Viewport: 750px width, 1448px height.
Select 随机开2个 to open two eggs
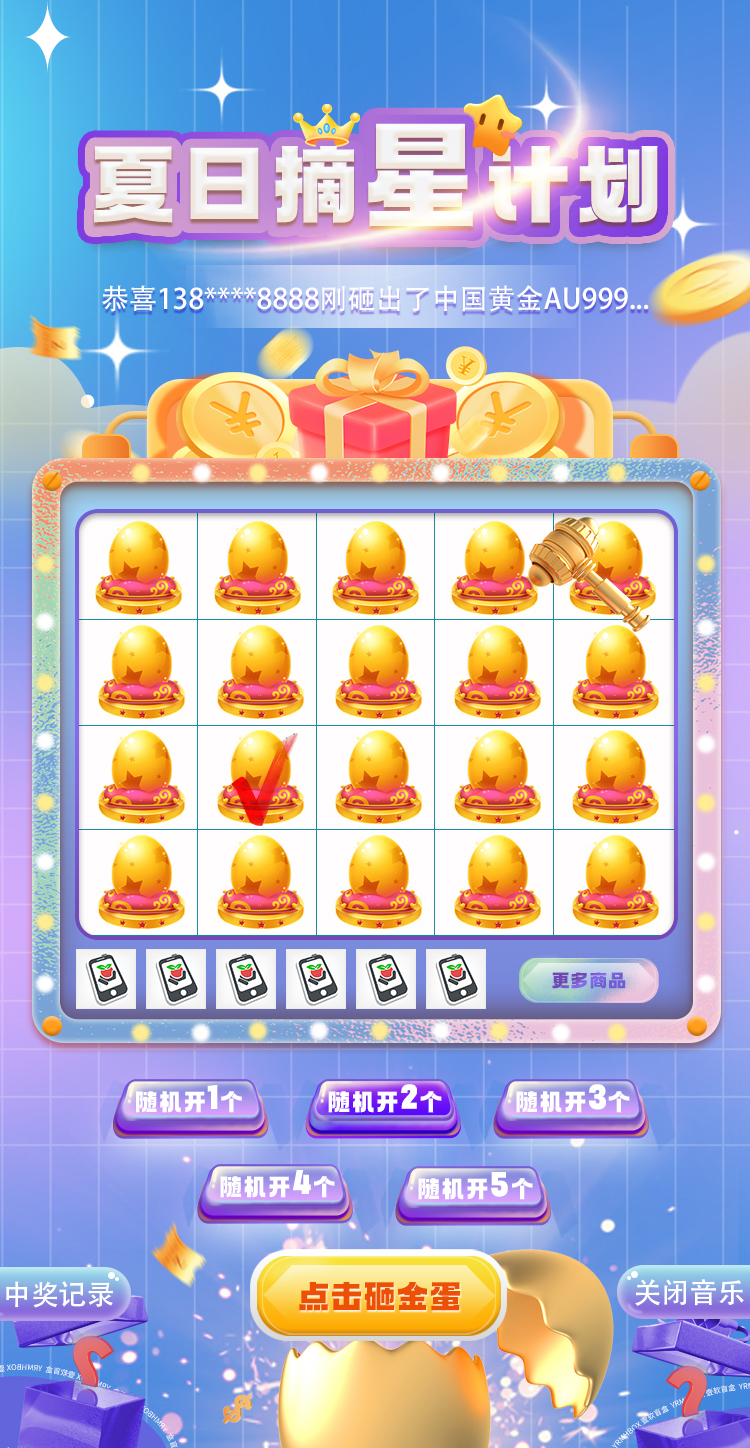coord(384,1102)
